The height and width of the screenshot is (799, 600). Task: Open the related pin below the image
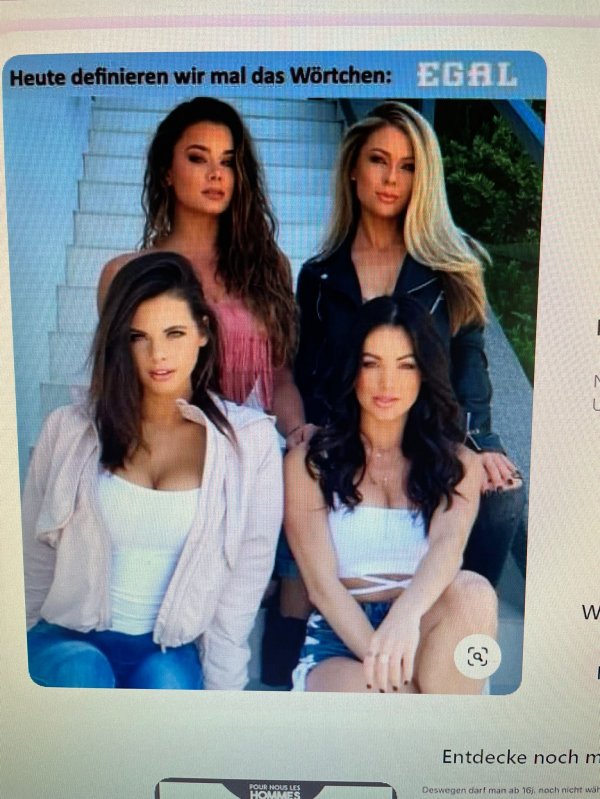(275, 789)
